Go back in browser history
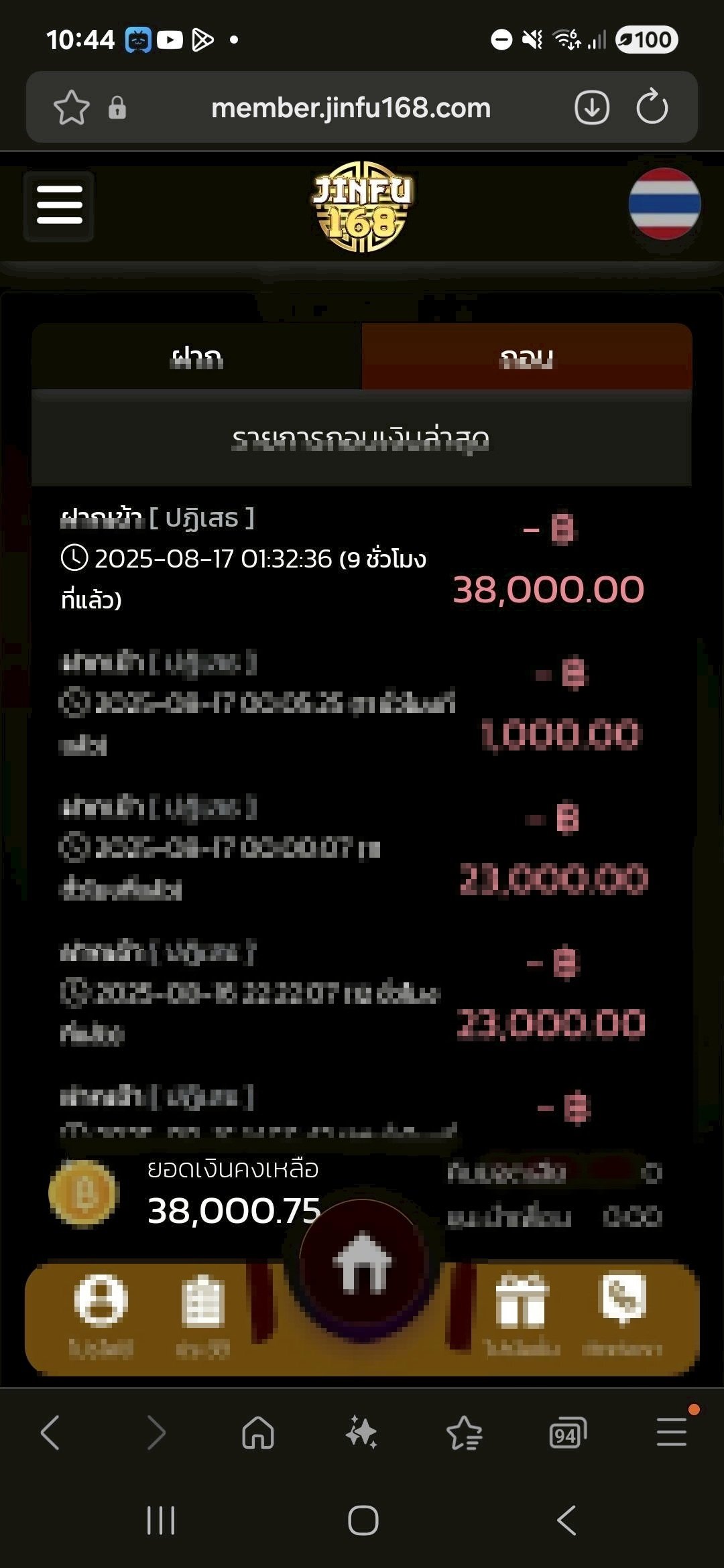724x1568 pixels. [50, 1433]
